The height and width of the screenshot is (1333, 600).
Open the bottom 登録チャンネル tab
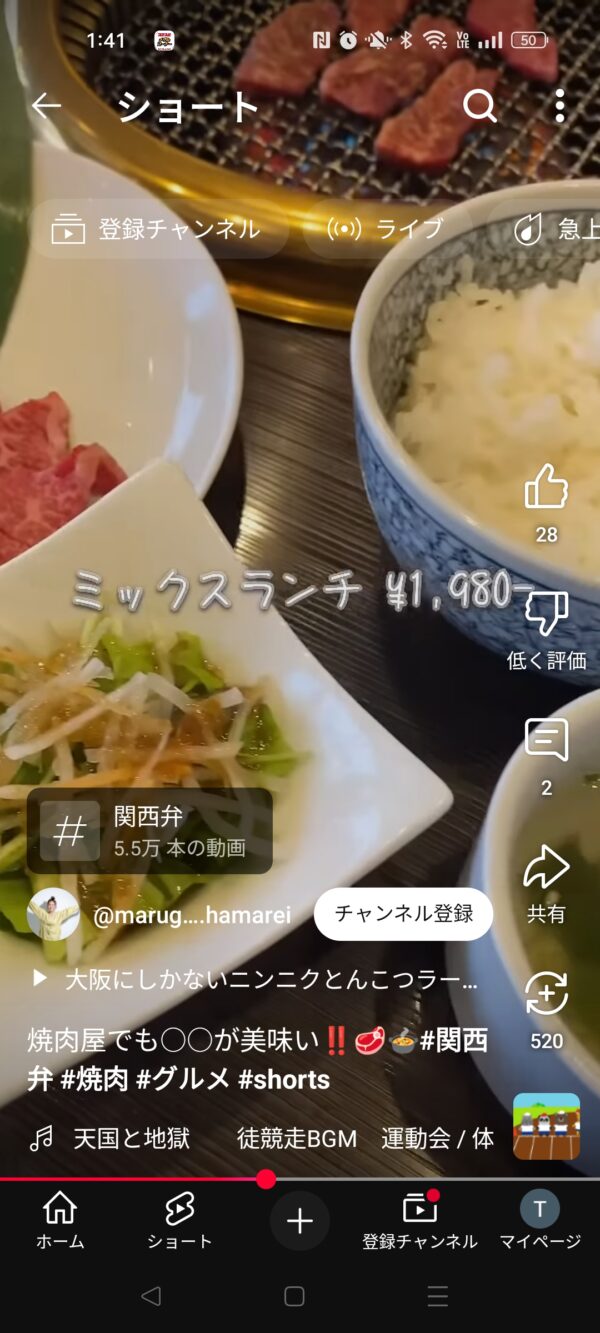(x=420, y=1221)
